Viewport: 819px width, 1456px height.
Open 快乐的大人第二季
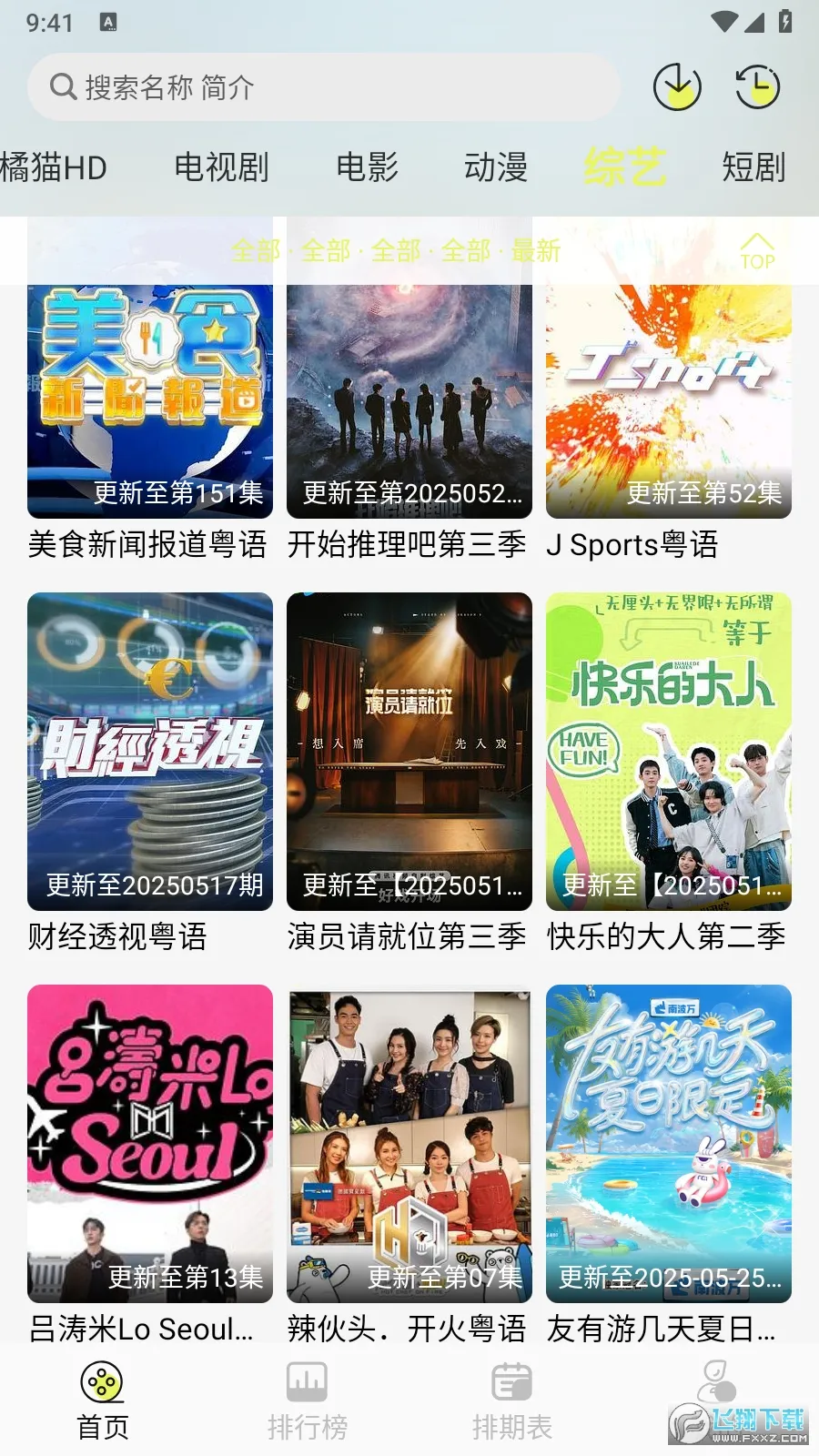pyautogui.click(x=669, y=751)
